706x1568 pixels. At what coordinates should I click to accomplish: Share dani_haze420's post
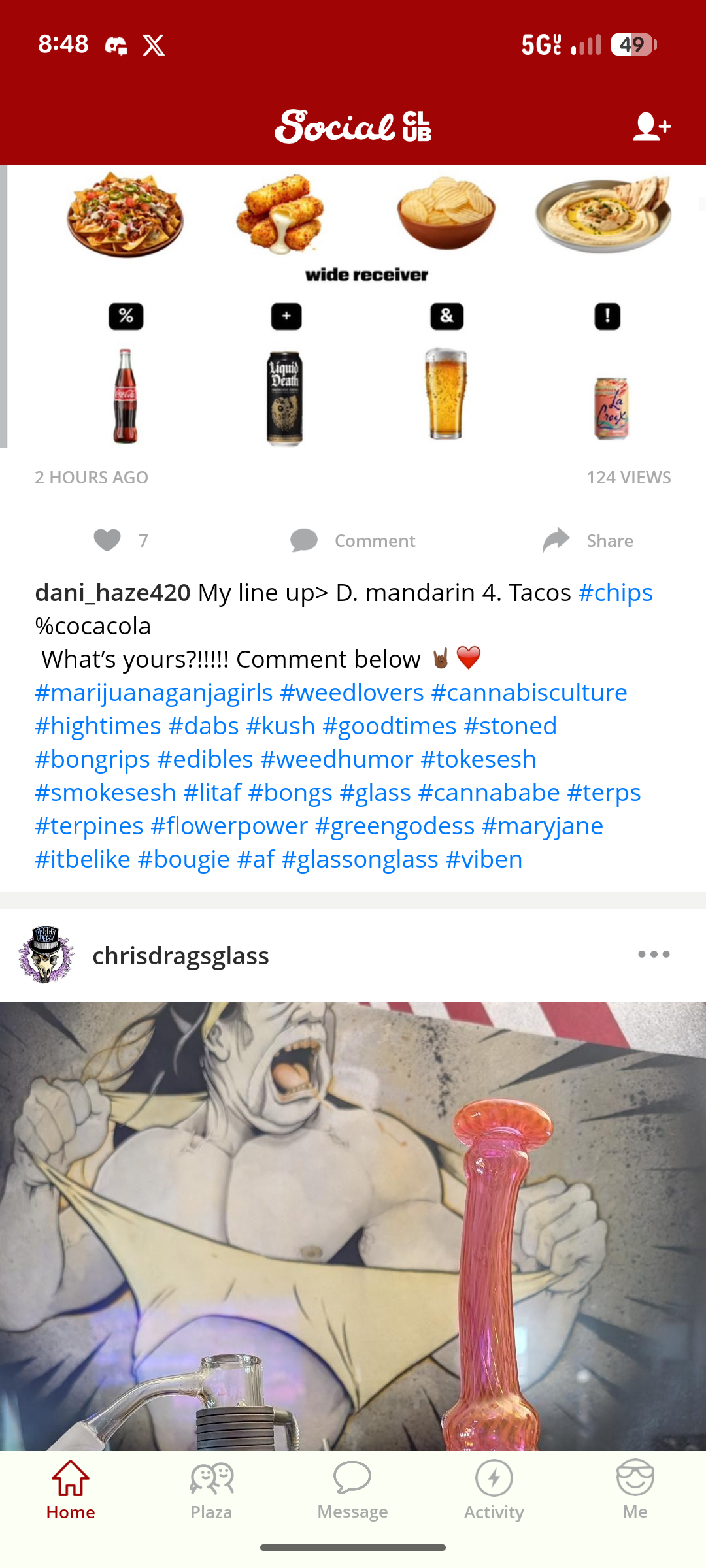[x=588, y=541]
